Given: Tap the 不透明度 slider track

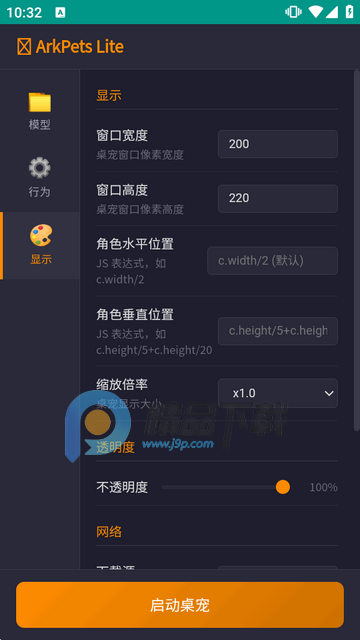Looking at the screenshot, I should [x=225, y=487].
